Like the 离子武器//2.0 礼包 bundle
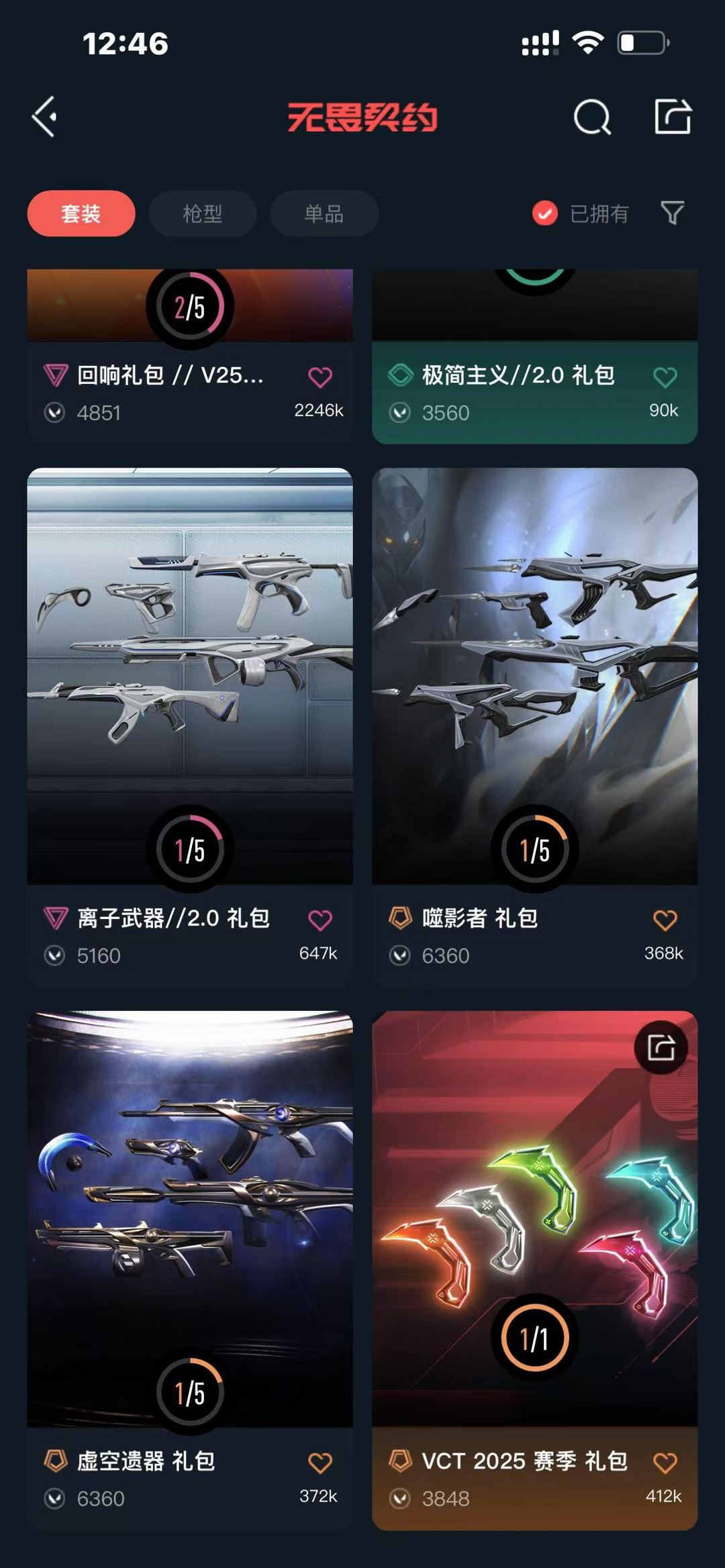725x1568 pixels. 320,920
